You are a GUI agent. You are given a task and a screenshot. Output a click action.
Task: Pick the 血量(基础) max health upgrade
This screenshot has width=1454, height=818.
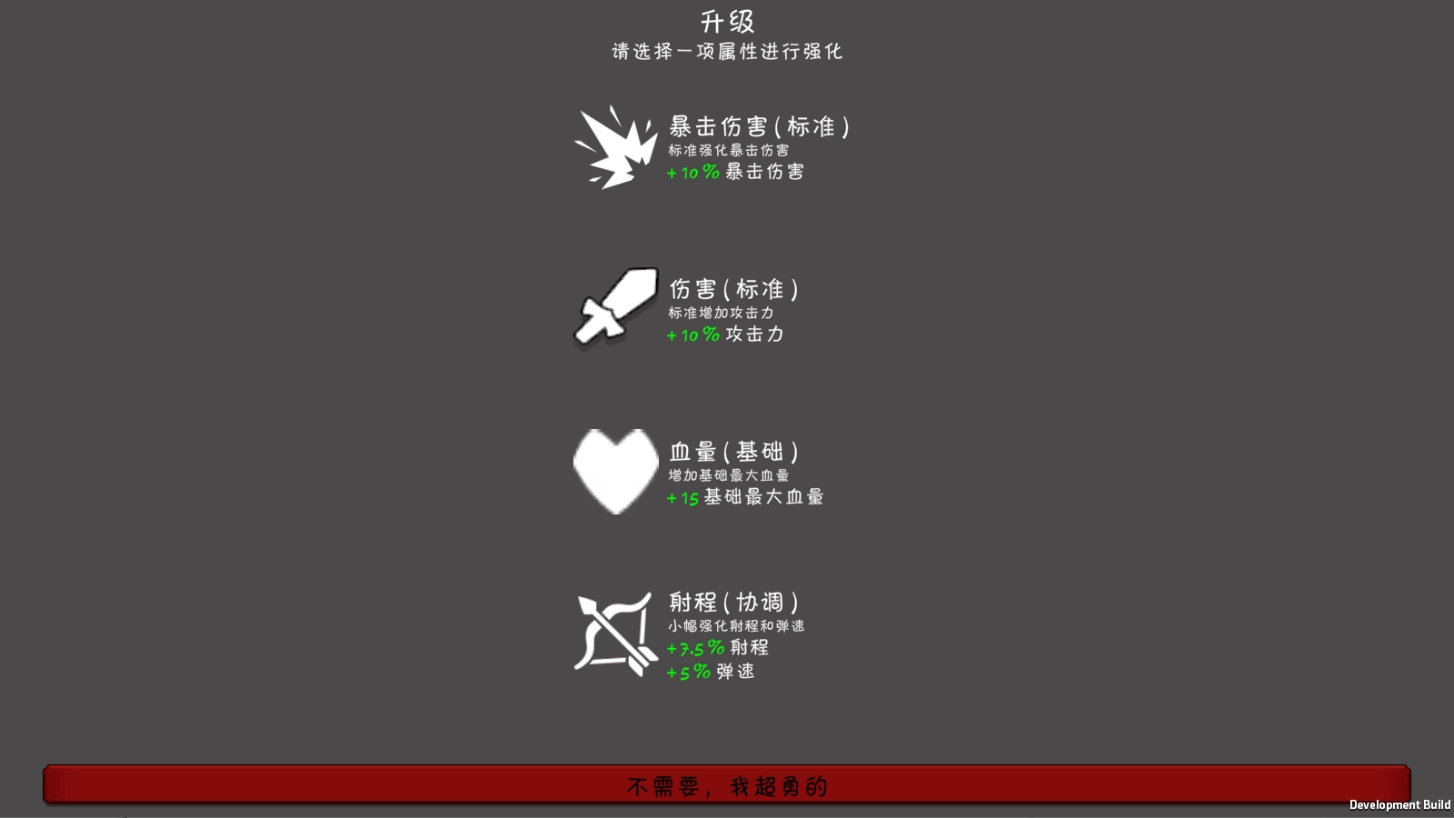tap(700, 472)
